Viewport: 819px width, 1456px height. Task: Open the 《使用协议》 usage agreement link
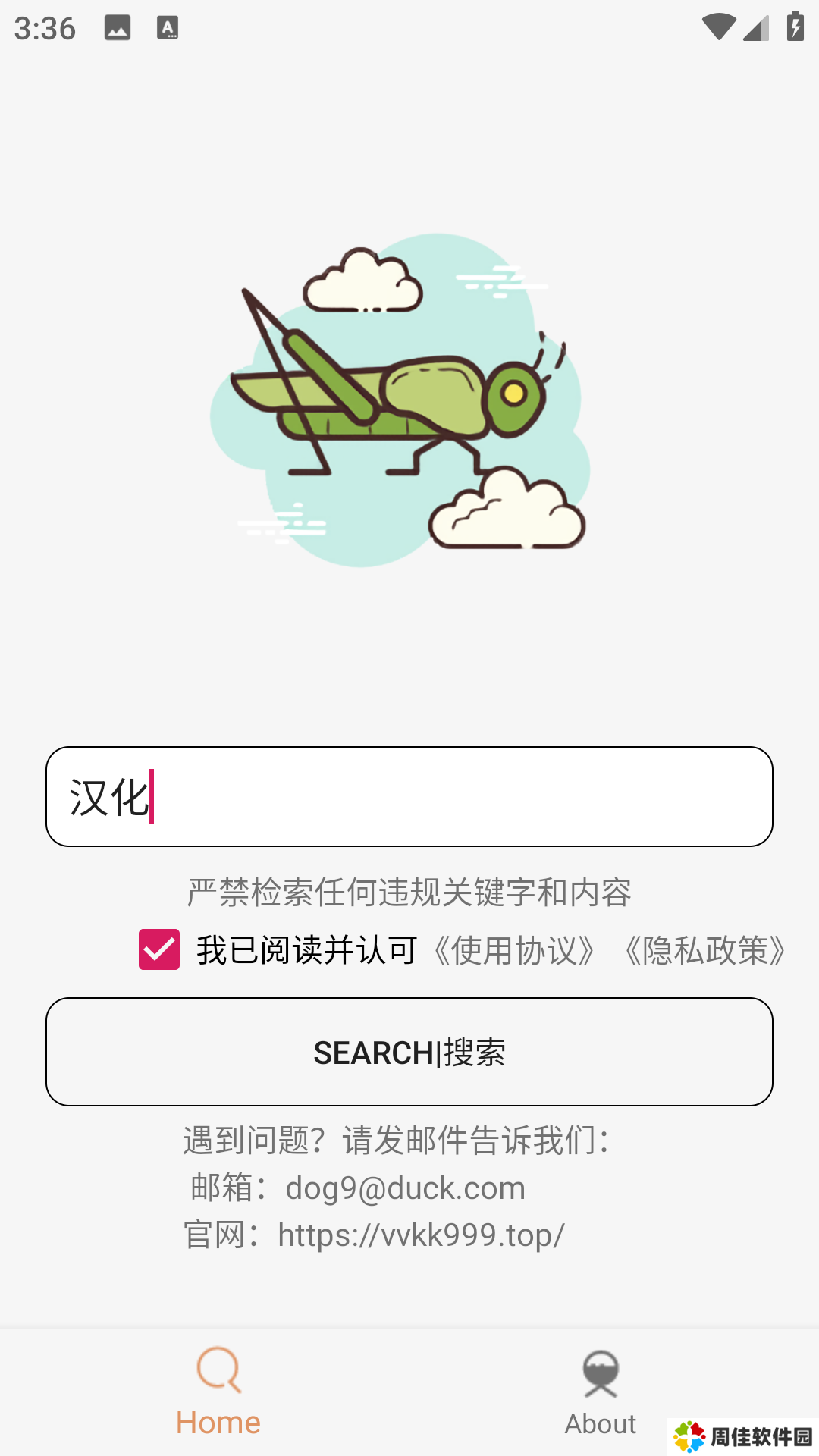tap(514, 950)
